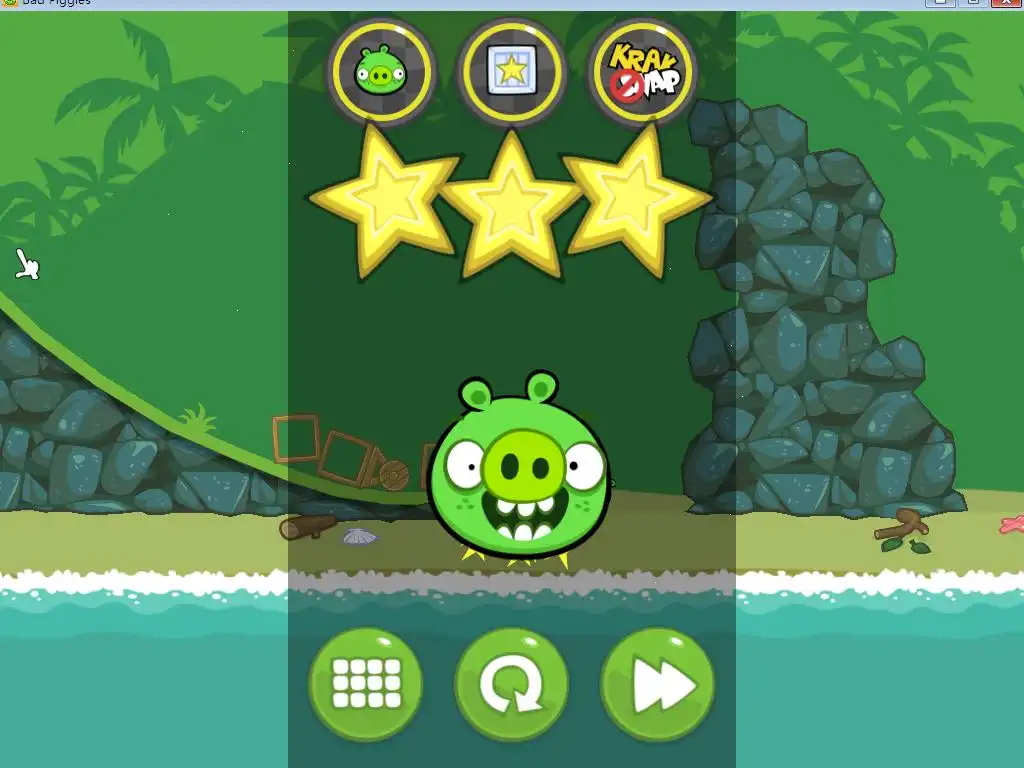Open the level selection grid

coord(365,685)
